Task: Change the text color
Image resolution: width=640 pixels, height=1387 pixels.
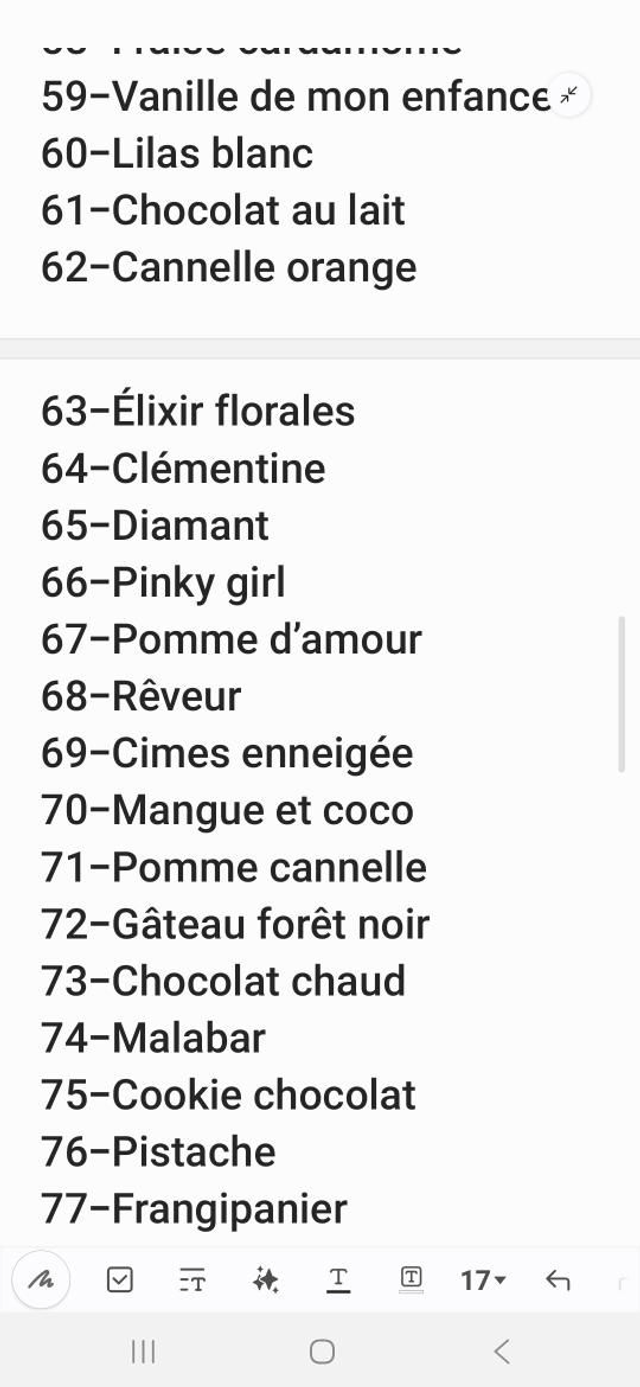Action: point(339,1279)
